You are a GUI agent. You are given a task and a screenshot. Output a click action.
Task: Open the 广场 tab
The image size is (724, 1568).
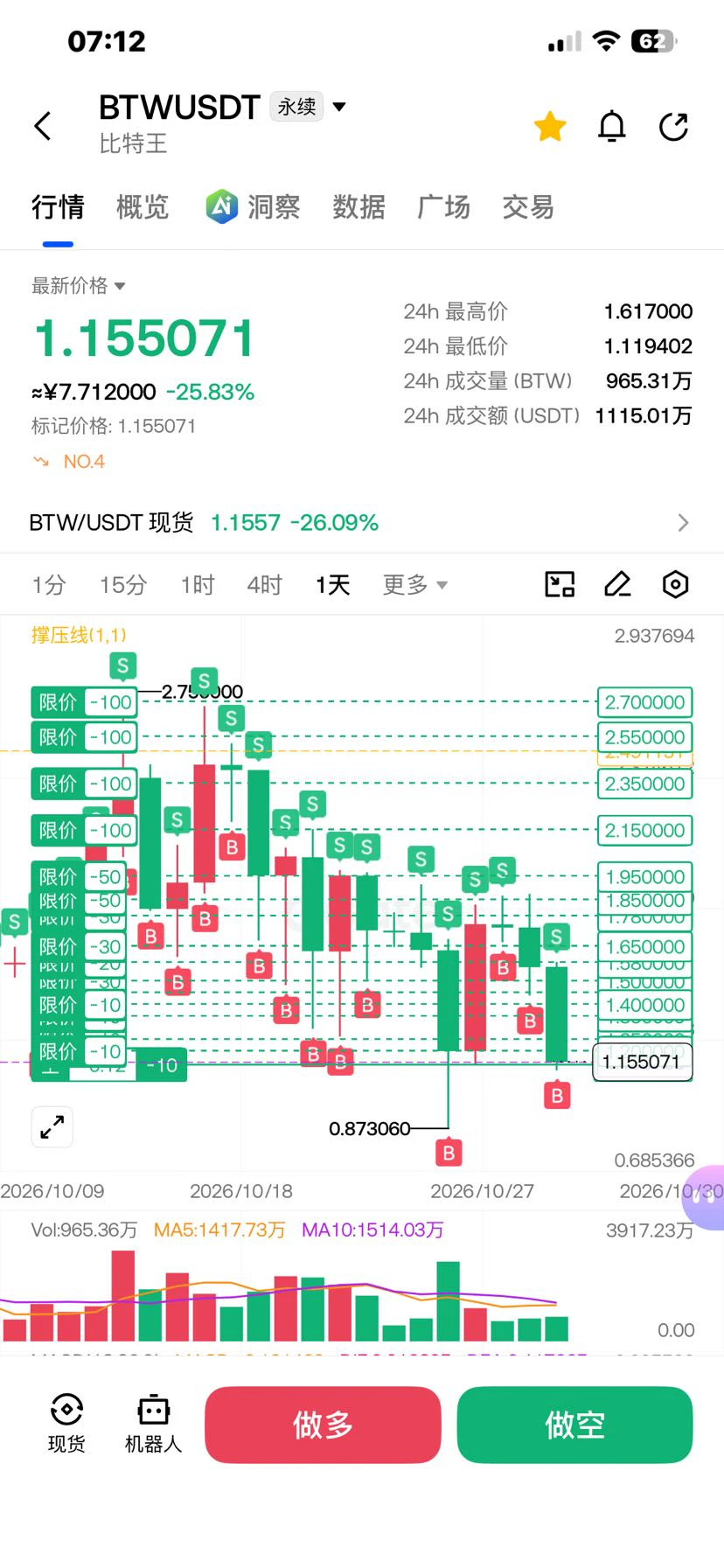443,207
